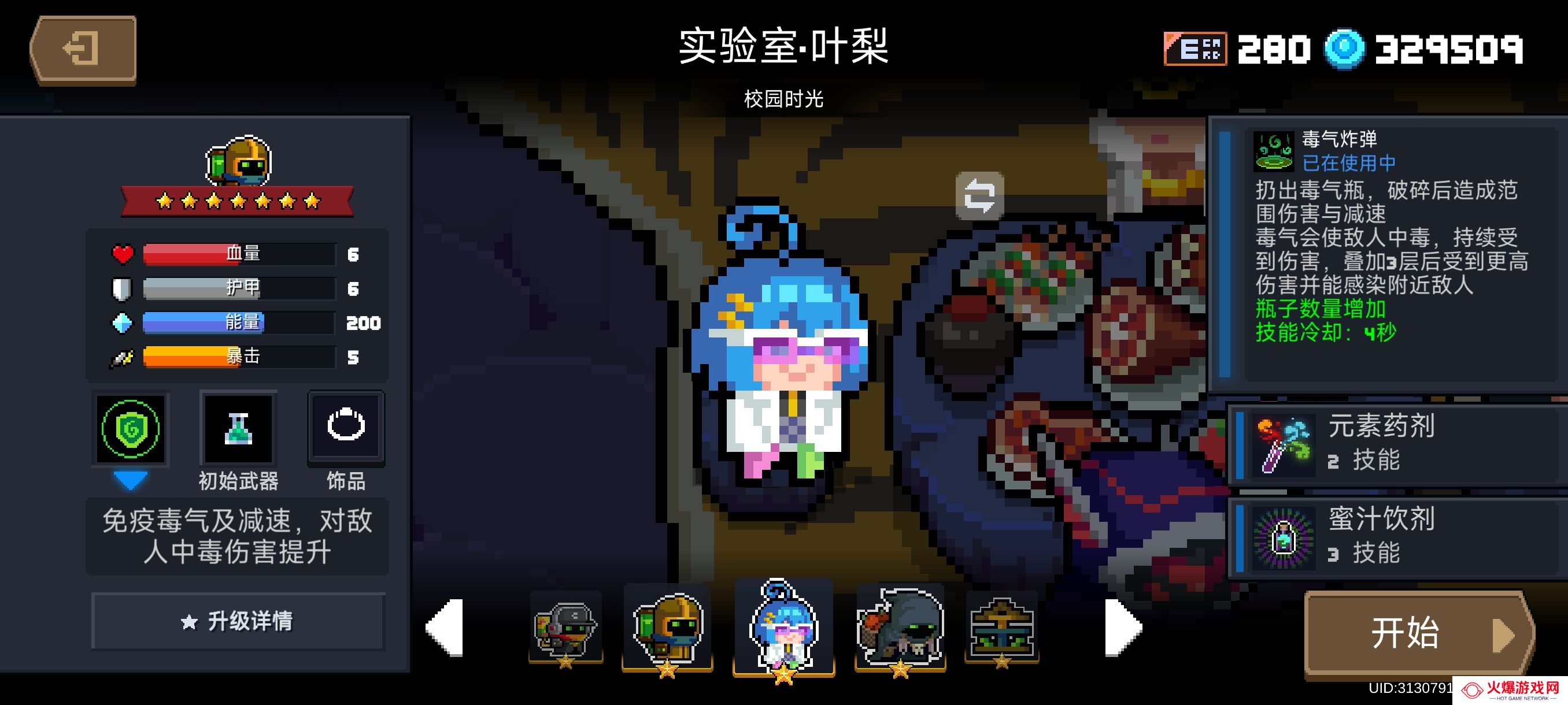Viewport: 1568px width, 705px height.
Task: Select the blue-haired lab coat skin thumbnail
Action: pyautogui.click(x=783, y=628)
